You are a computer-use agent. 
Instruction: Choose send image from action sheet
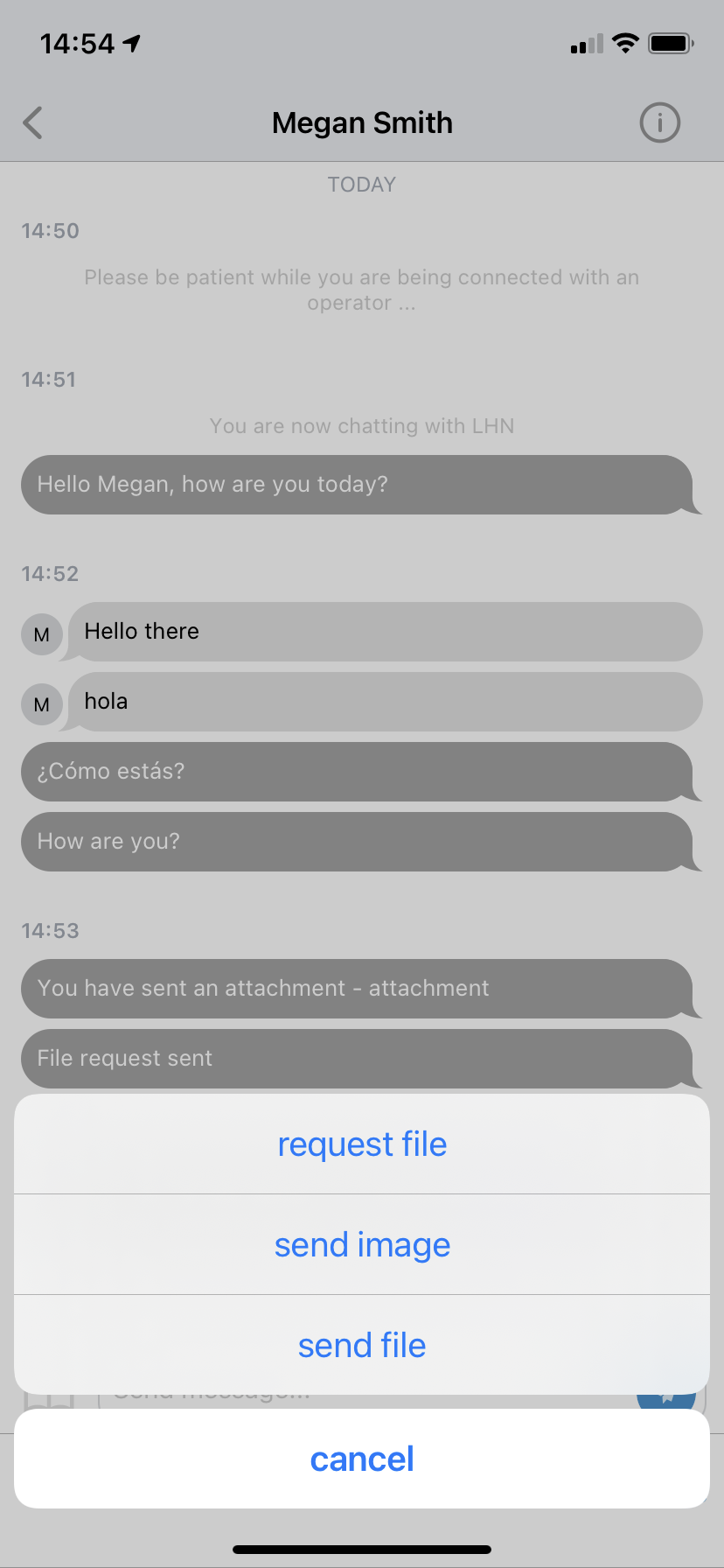(x=362, y=1245)
